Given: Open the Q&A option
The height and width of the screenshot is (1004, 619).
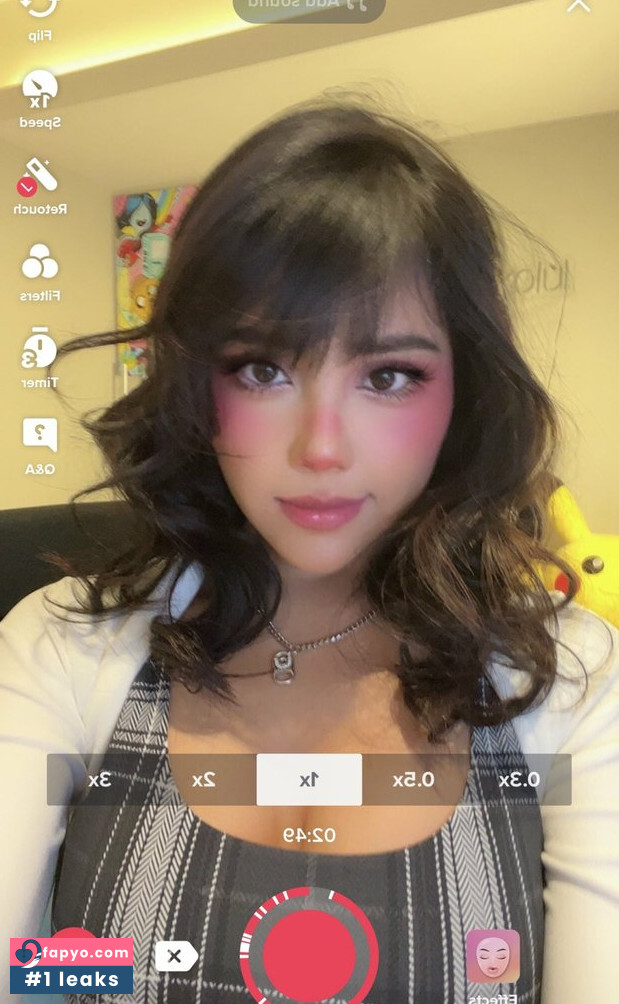Looking at the screenshot, I should pos(40,446).
